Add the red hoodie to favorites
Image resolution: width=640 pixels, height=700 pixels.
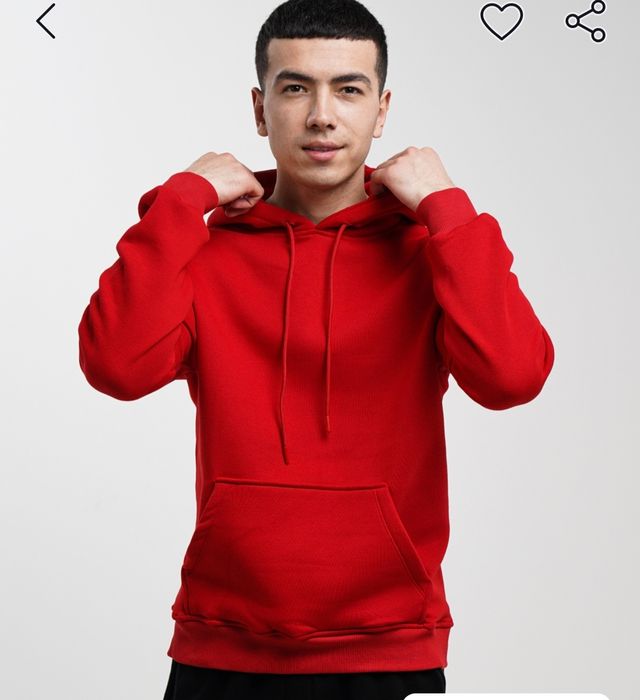pos(501,21)
